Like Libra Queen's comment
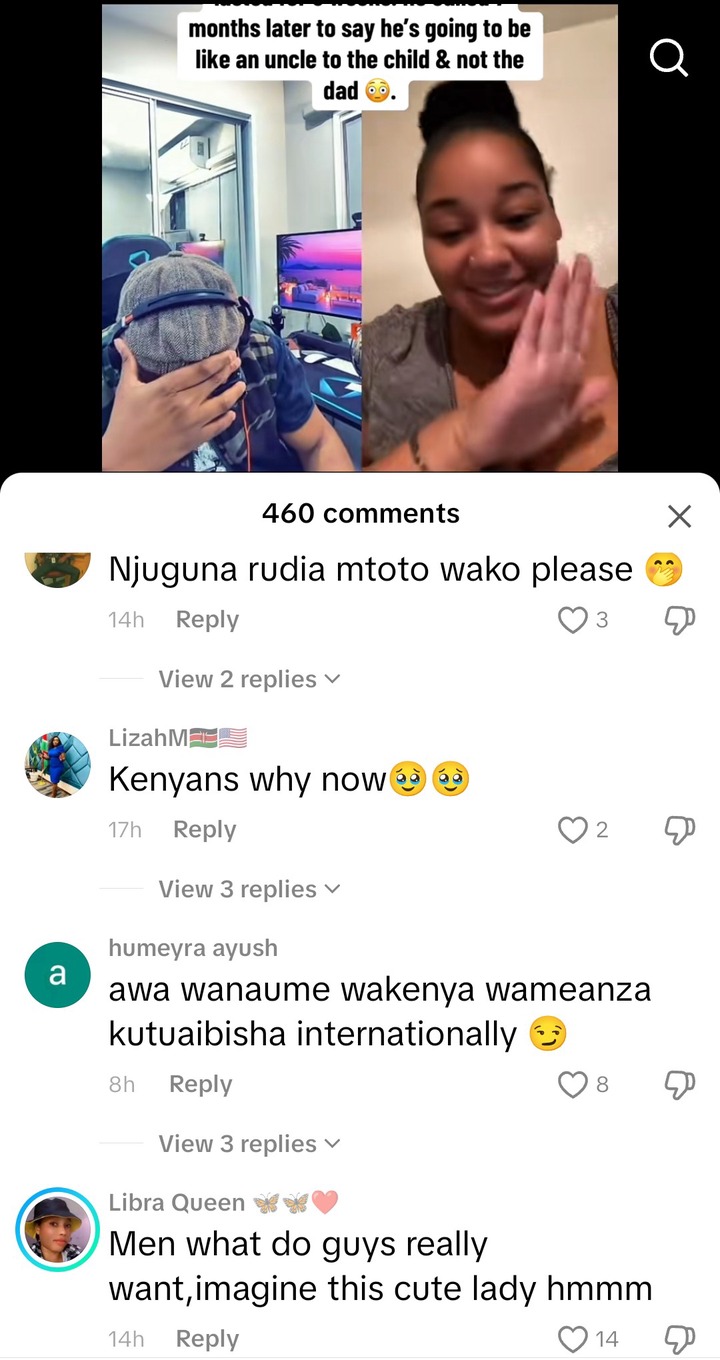The height and width of the screenshot is (1360, 720). 573,1339
